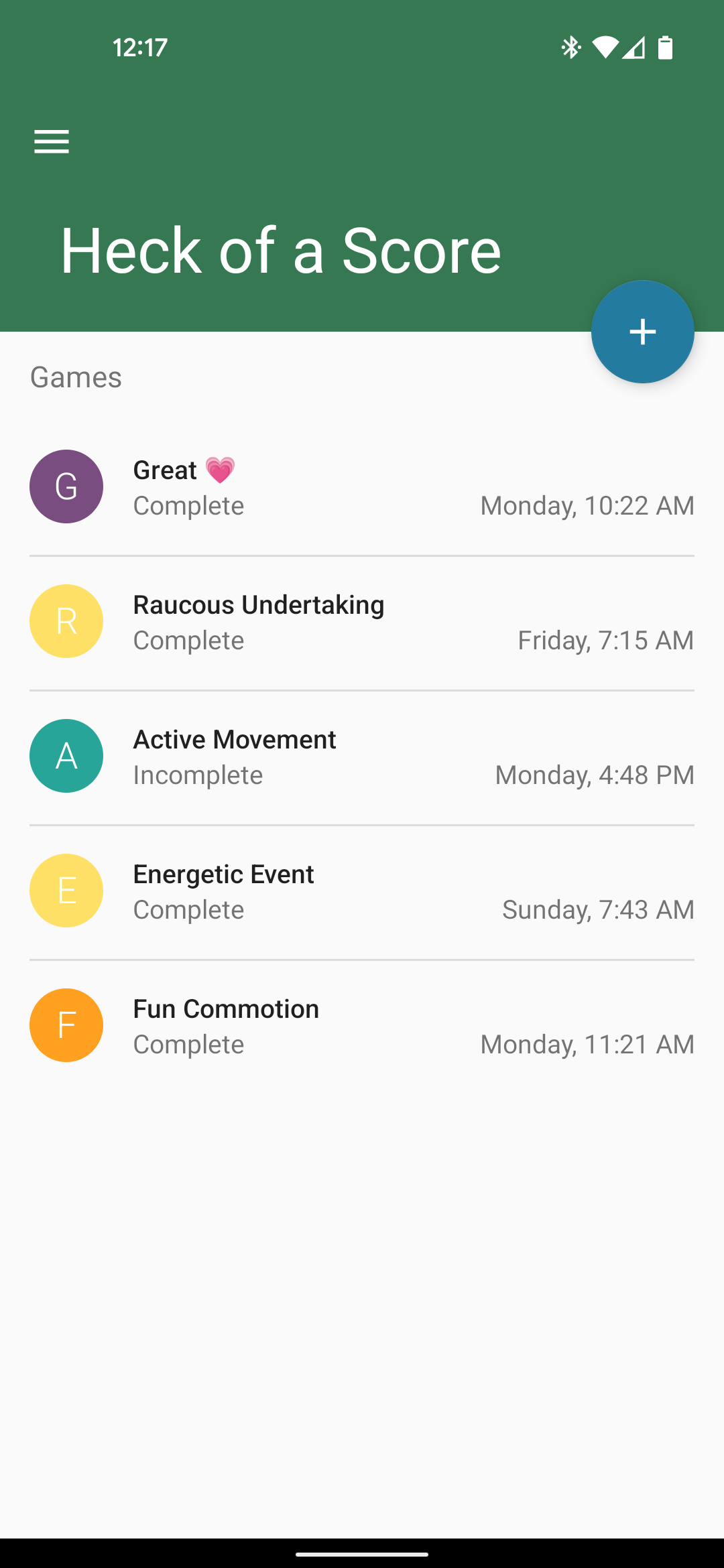Select the incomplete Active Movement game

point(362,757)
